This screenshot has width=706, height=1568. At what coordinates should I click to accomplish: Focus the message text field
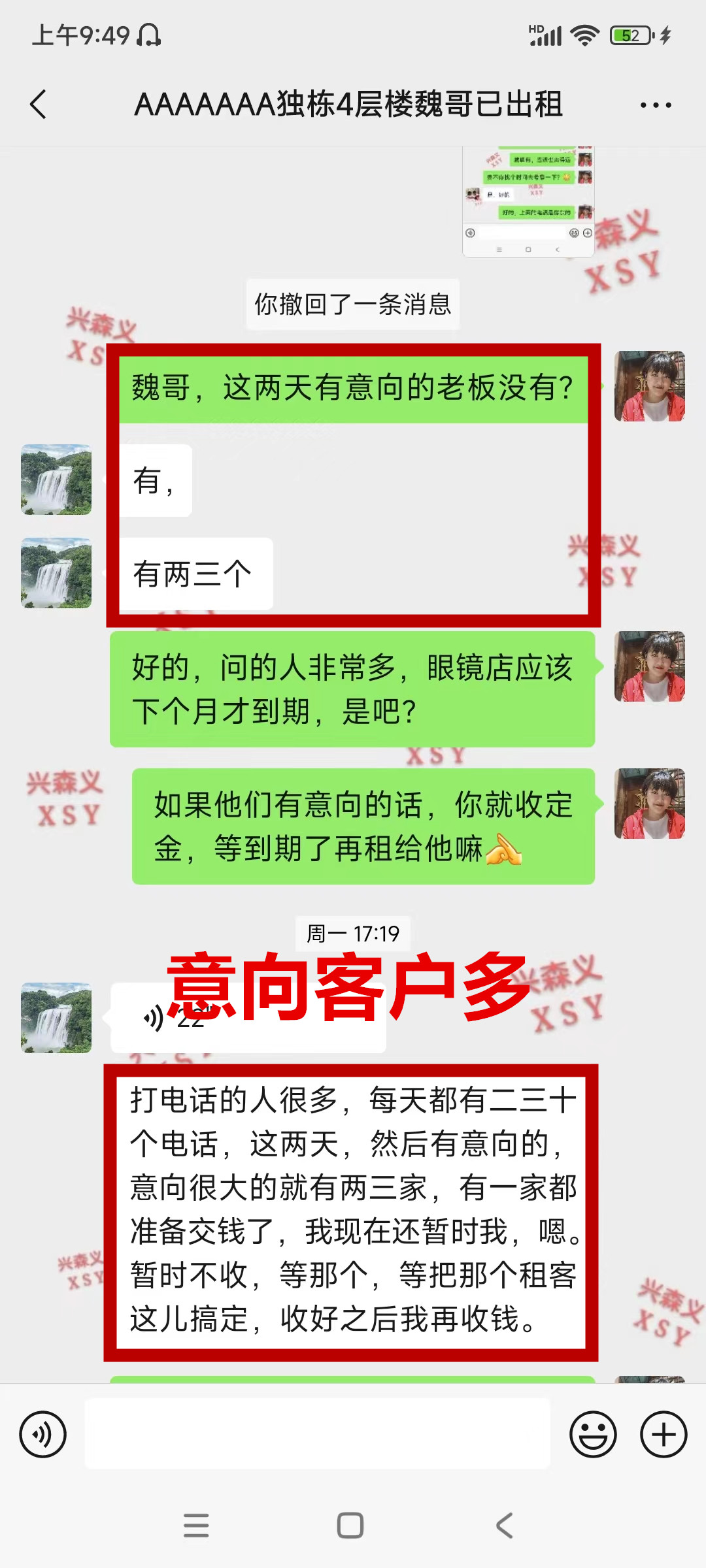(x=317, y=1435)
